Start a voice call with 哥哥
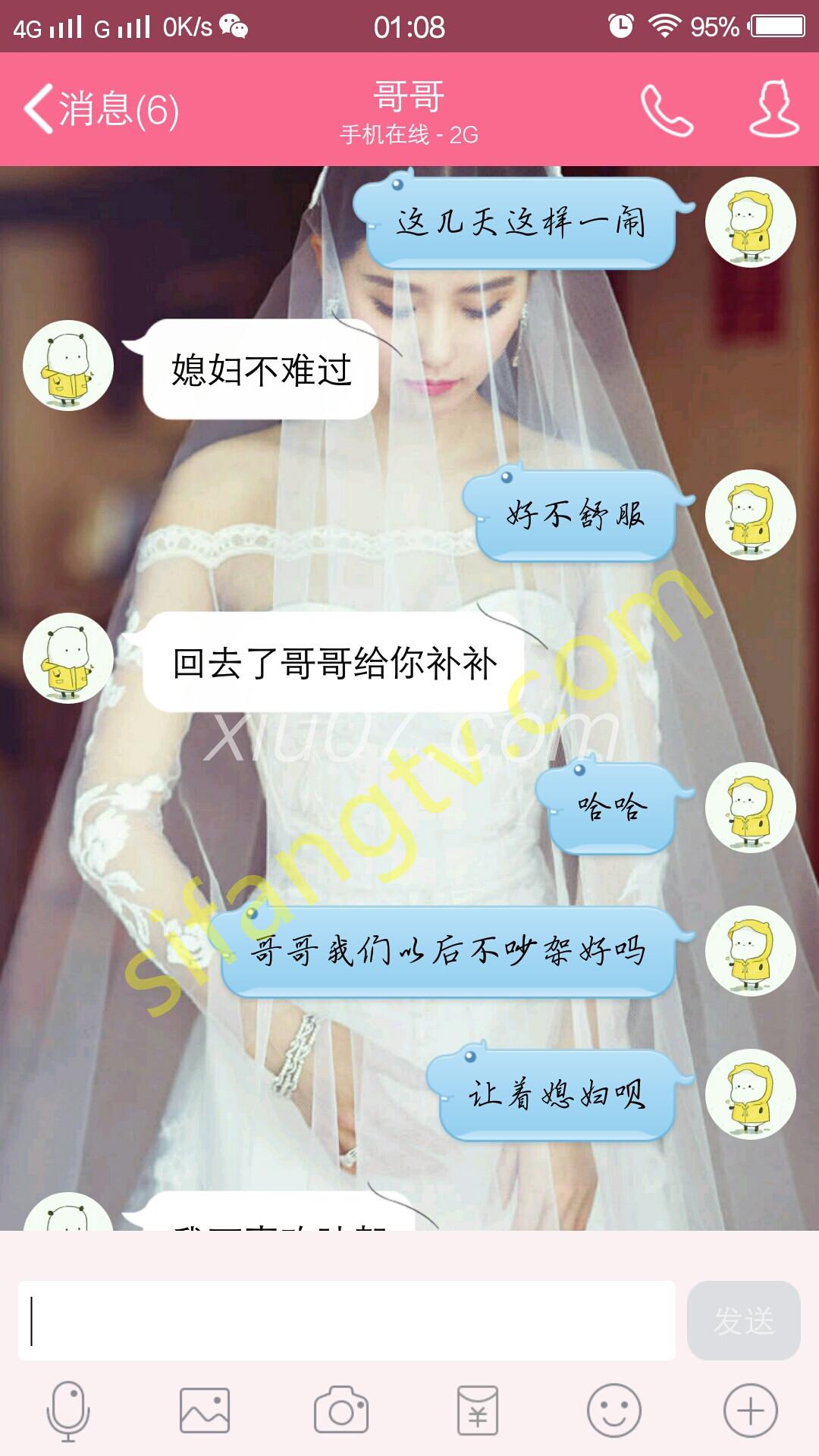 667,110
